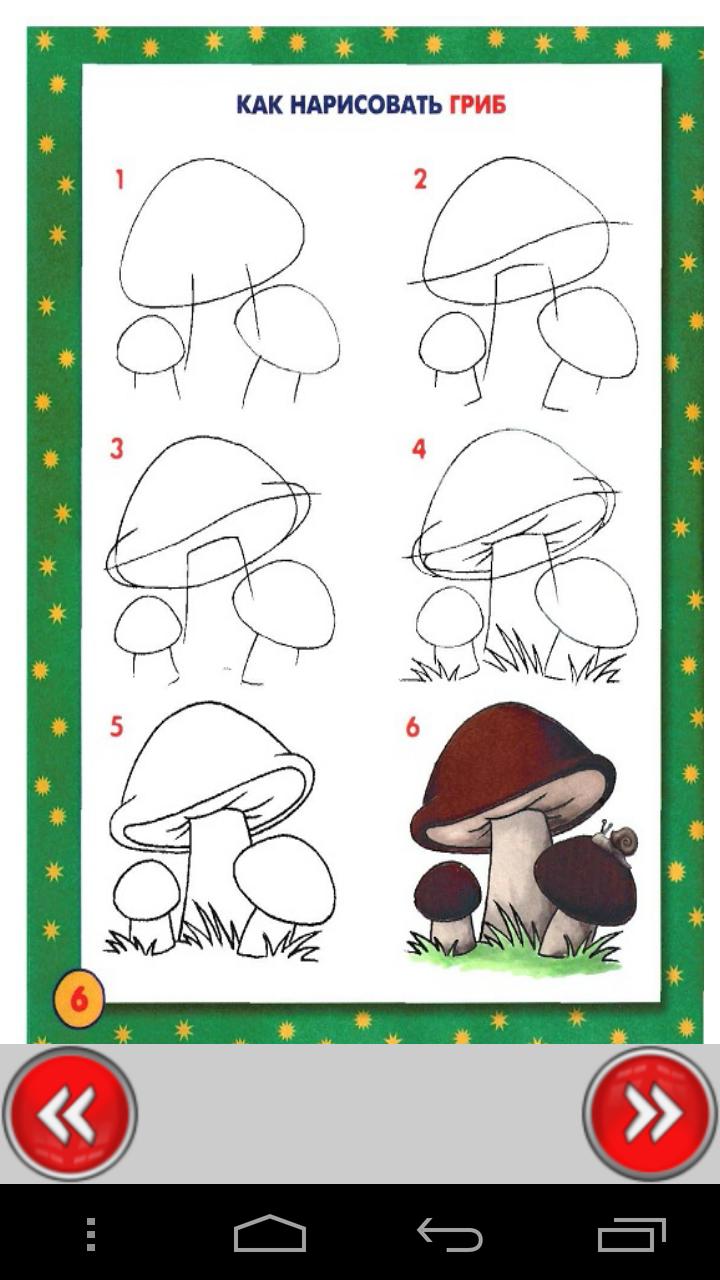This screenshot has height=1280, width=720.
Task: Open the system overflow menu dots
Action: tap(91, 1235)
